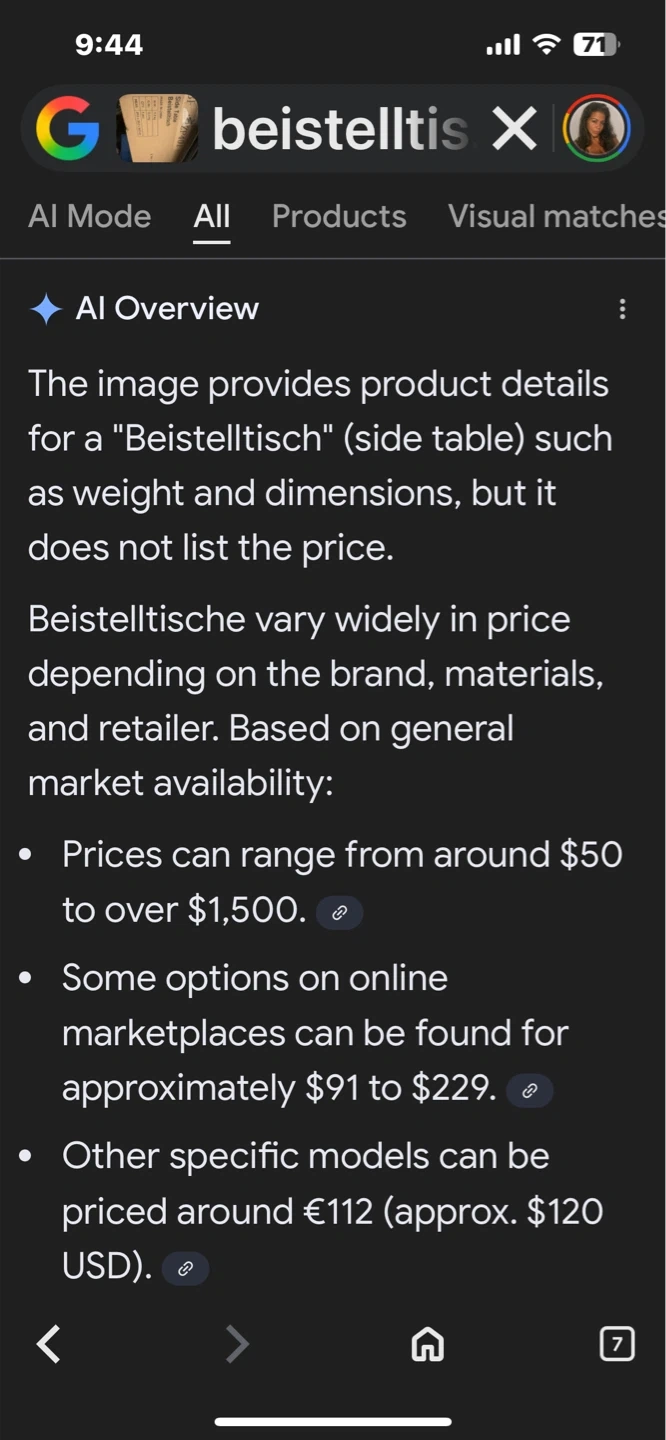Open source link for the €112 model
Viewport: 666px width, 1440px height.
pyautogui.click(x=185, y=1269)
